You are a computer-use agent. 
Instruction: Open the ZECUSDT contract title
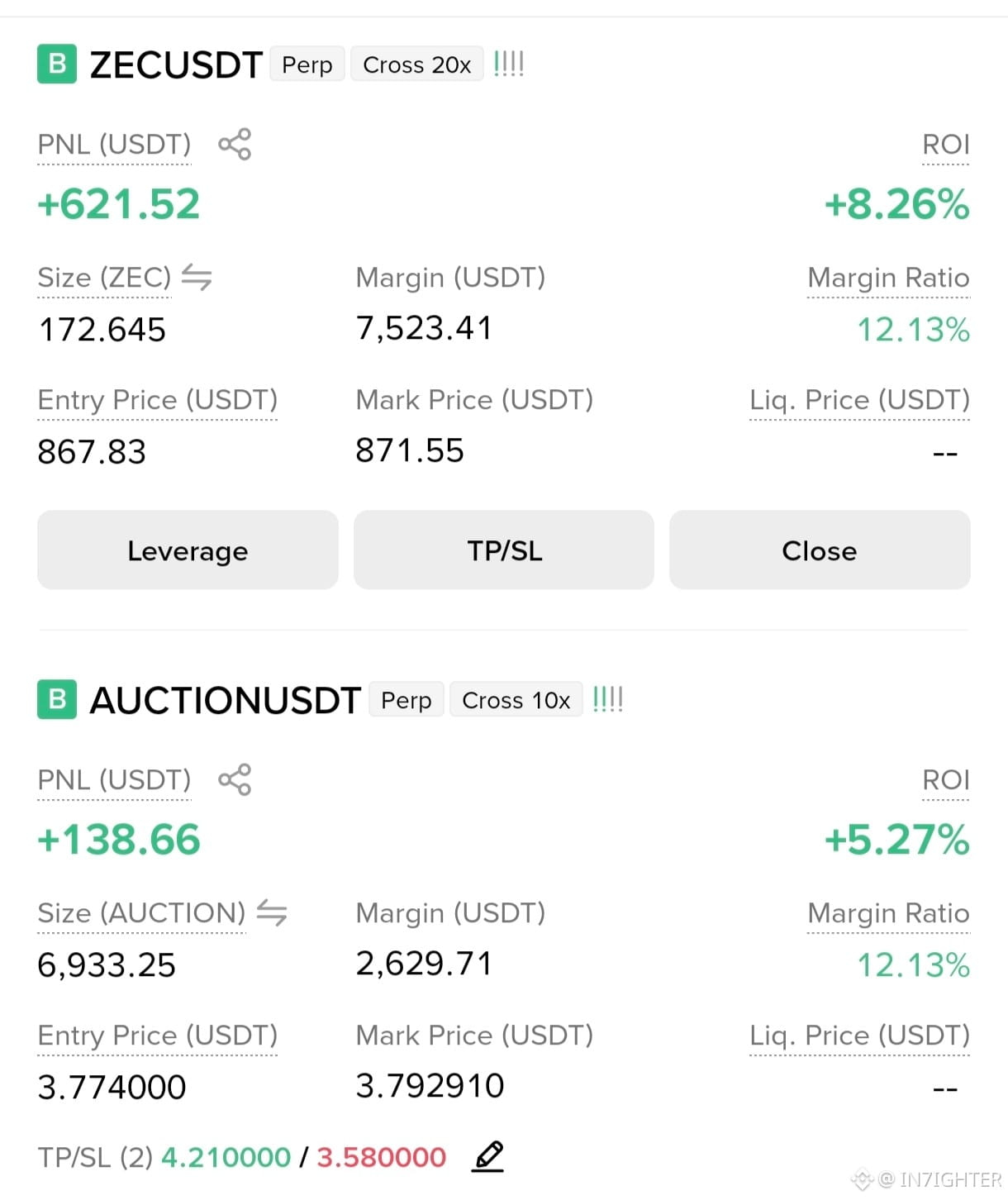176,64
